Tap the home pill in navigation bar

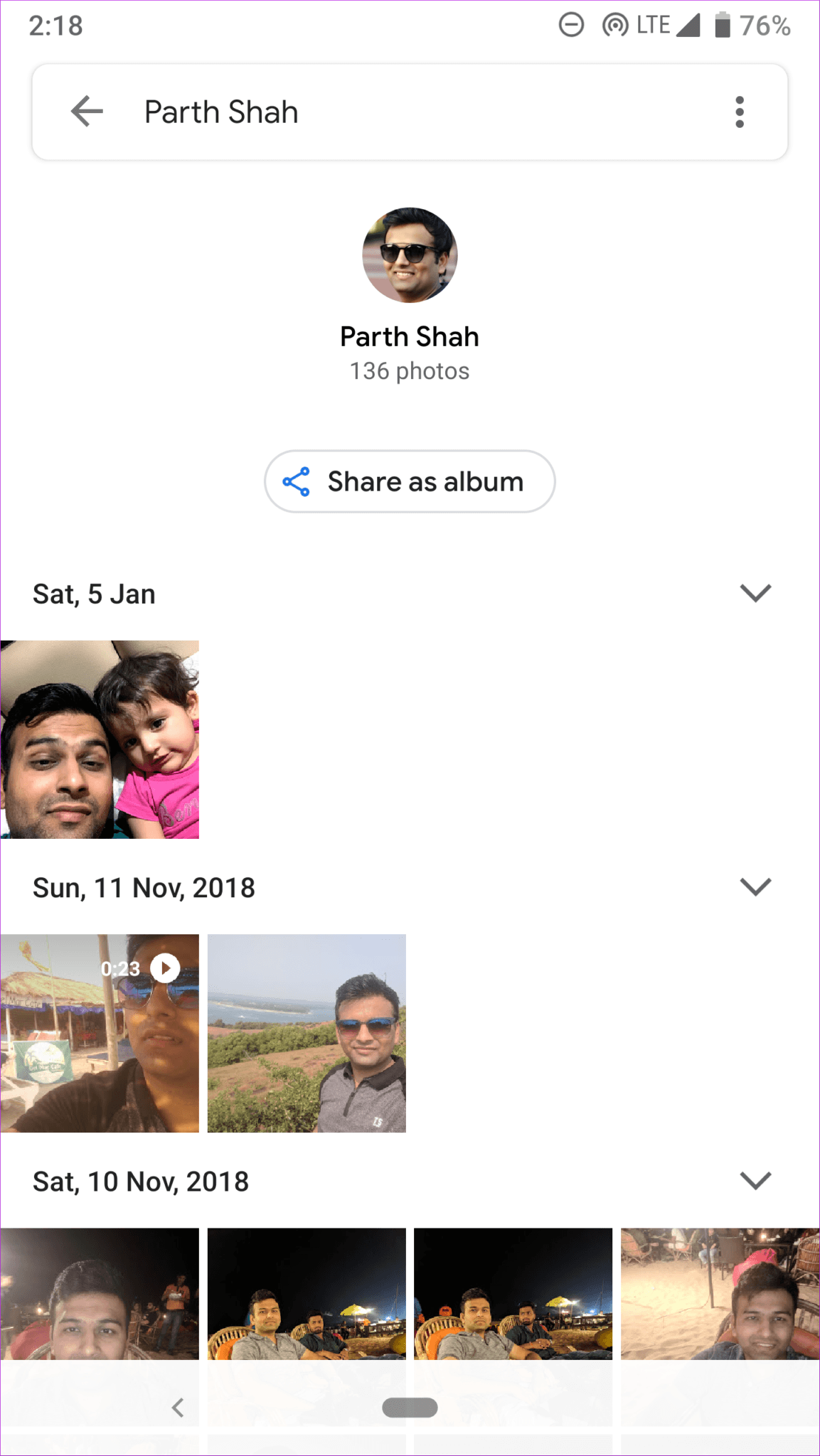[410, 1407]
